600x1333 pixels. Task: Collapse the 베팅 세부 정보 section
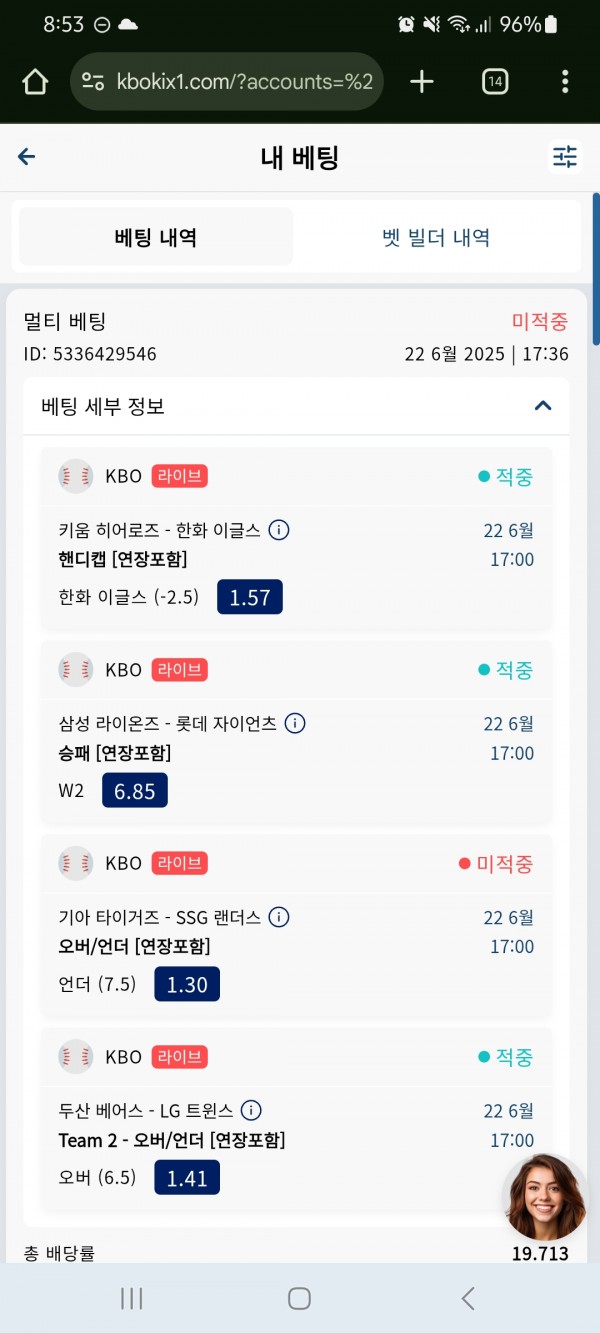(543, 406)
